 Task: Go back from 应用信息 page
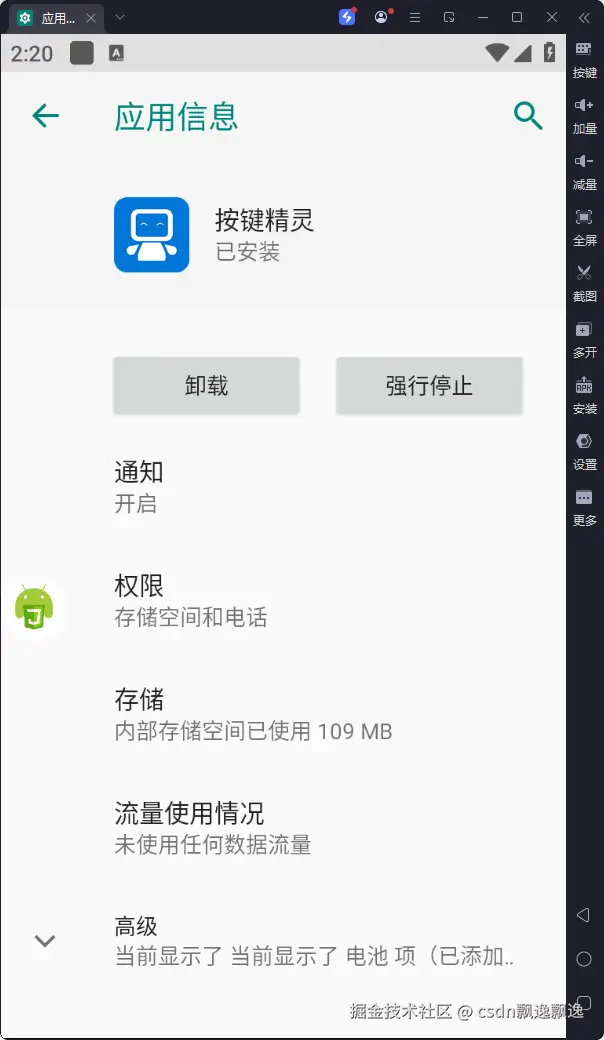[x=46, y=116]
